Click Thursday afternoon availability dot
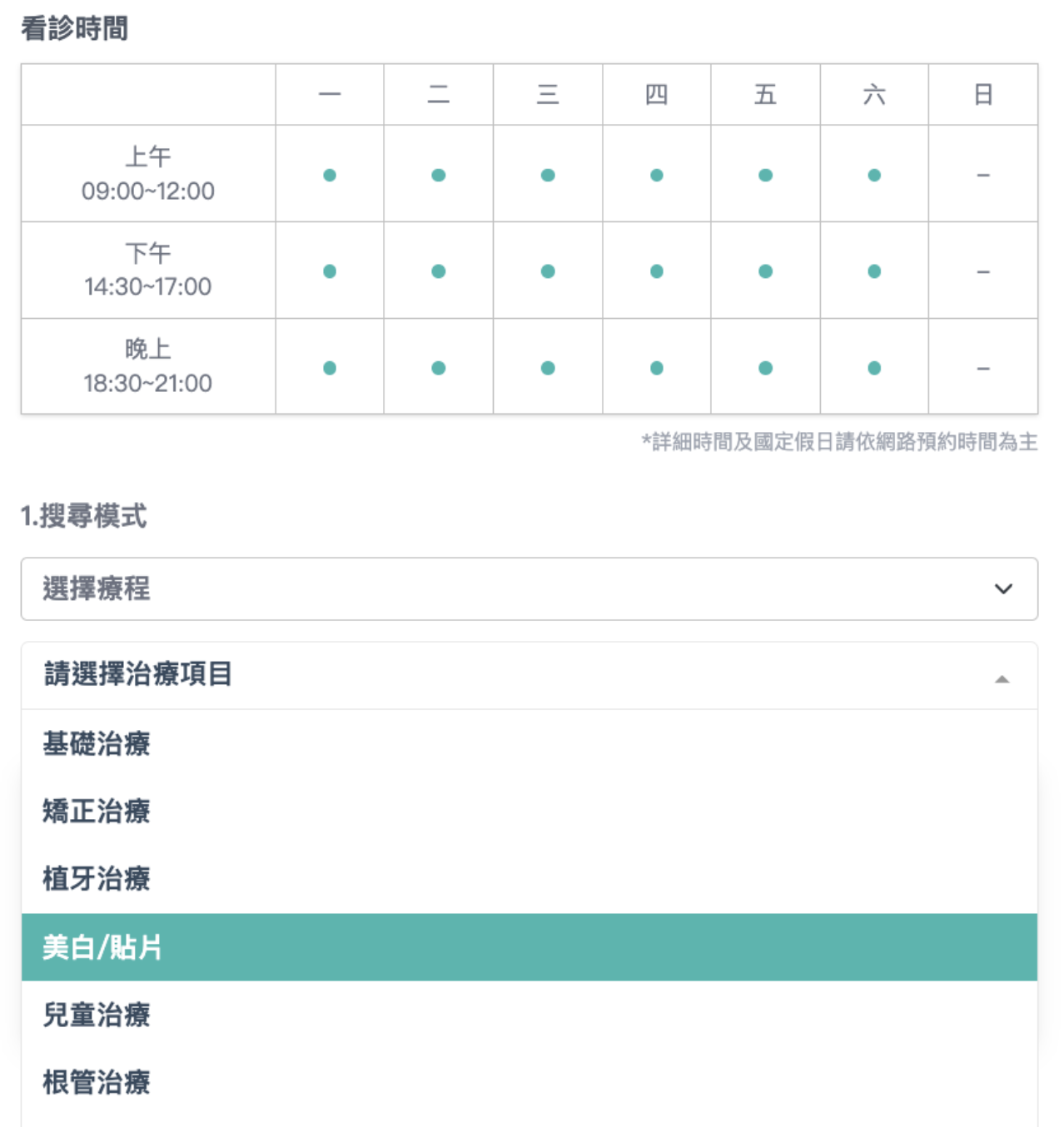 coord(656,271)
